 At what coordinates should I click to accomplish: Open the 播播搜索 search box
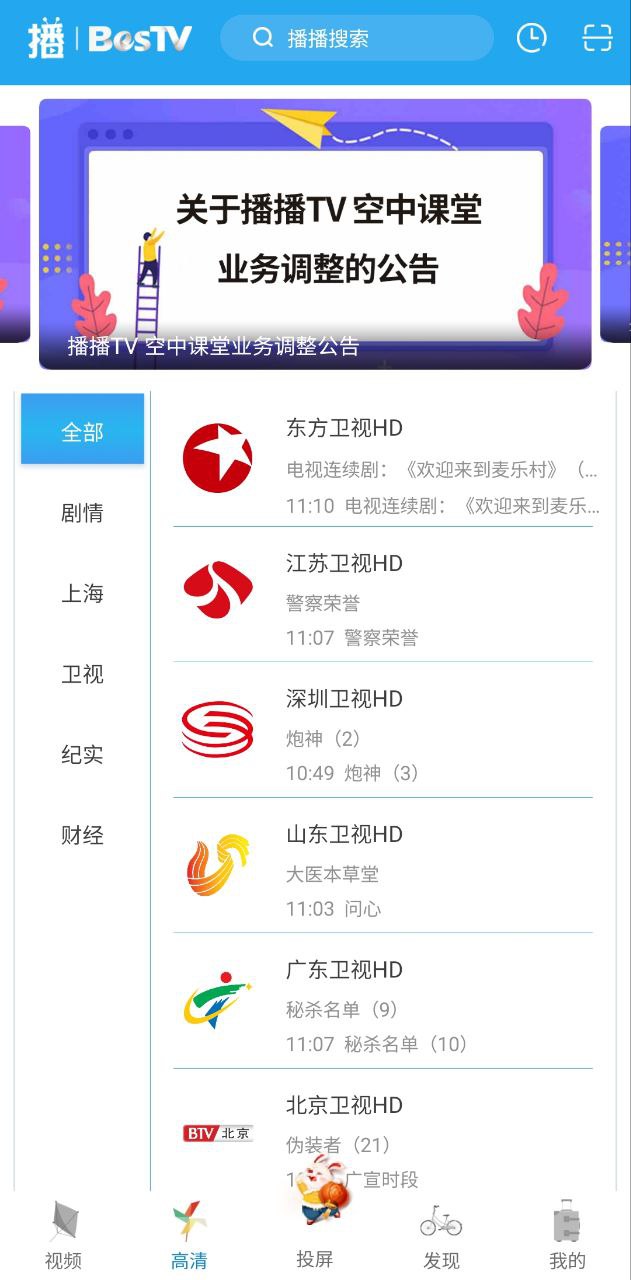tap(356, 38)
